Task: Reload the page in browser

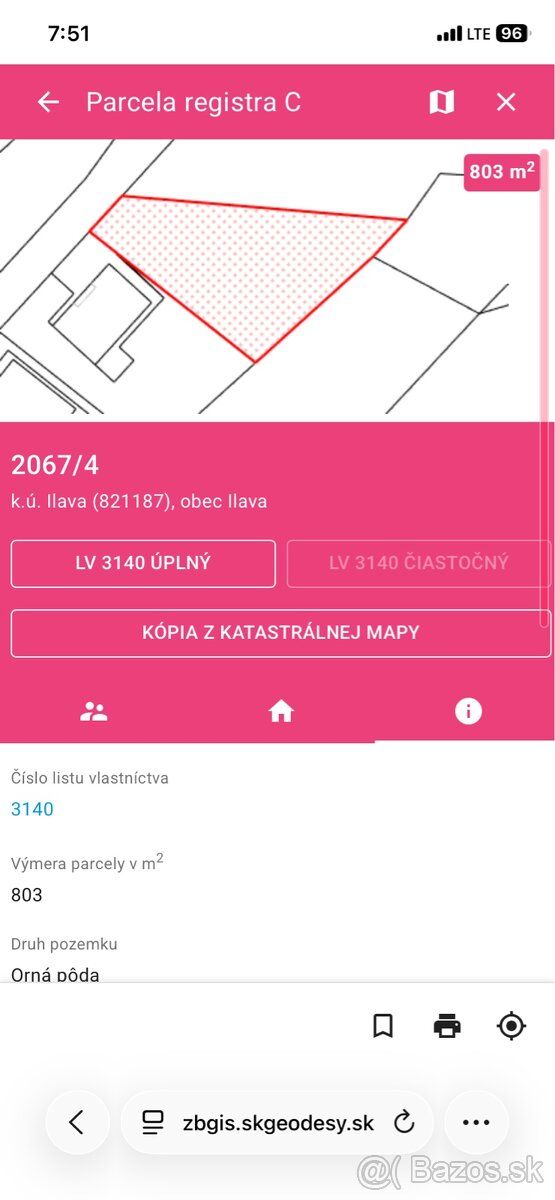Action: [404, 1122]
